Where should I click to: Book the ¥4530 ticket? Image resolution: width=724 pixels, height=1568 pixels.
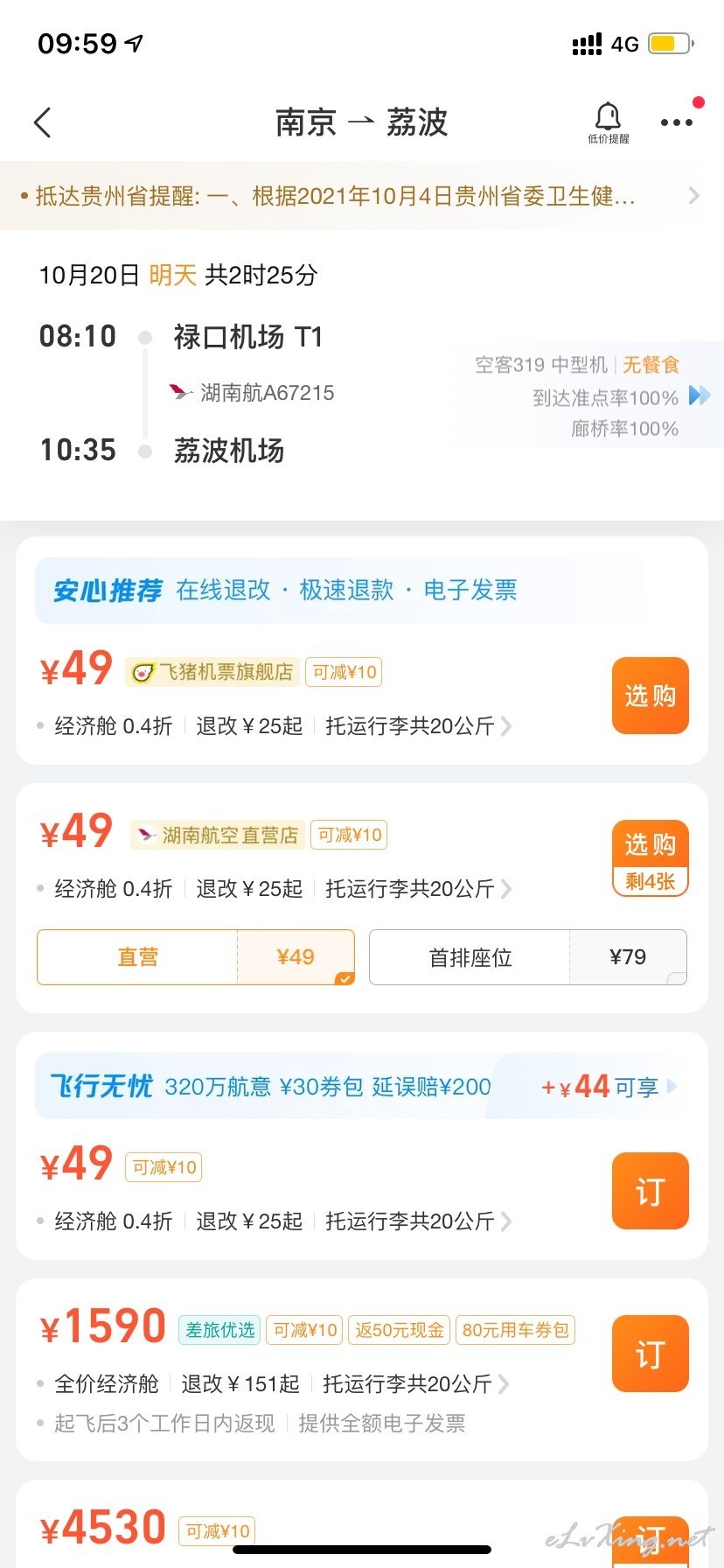650,1540
